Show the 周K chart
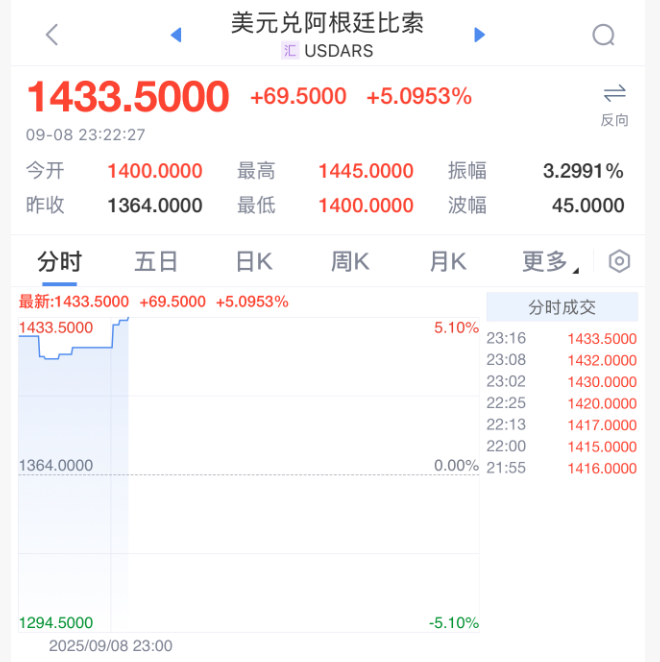This screenshot has width=660, height=662. tap(350, 262)
